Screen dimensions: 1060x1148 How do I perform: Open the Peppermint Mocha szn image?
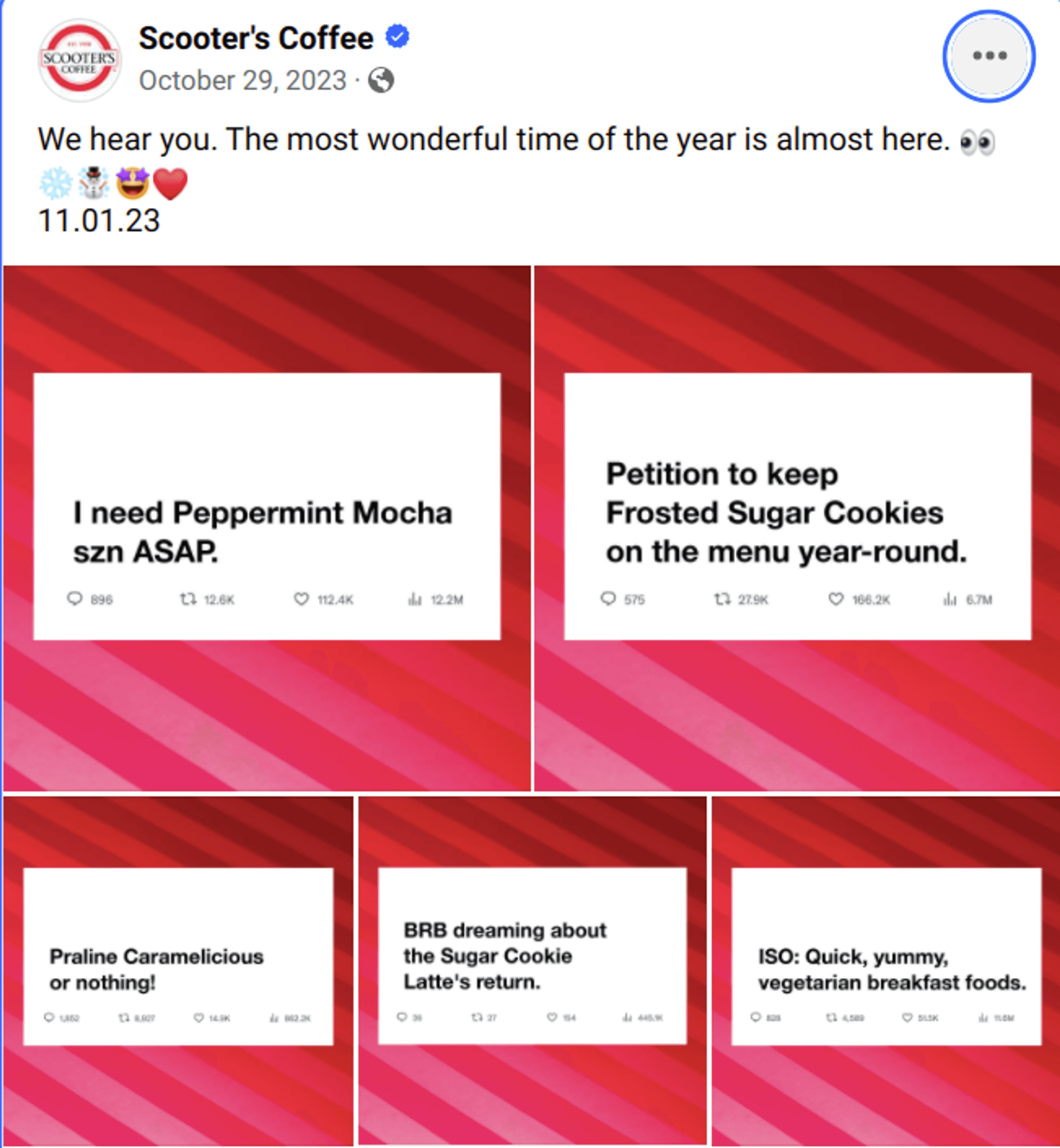[267, 527]
